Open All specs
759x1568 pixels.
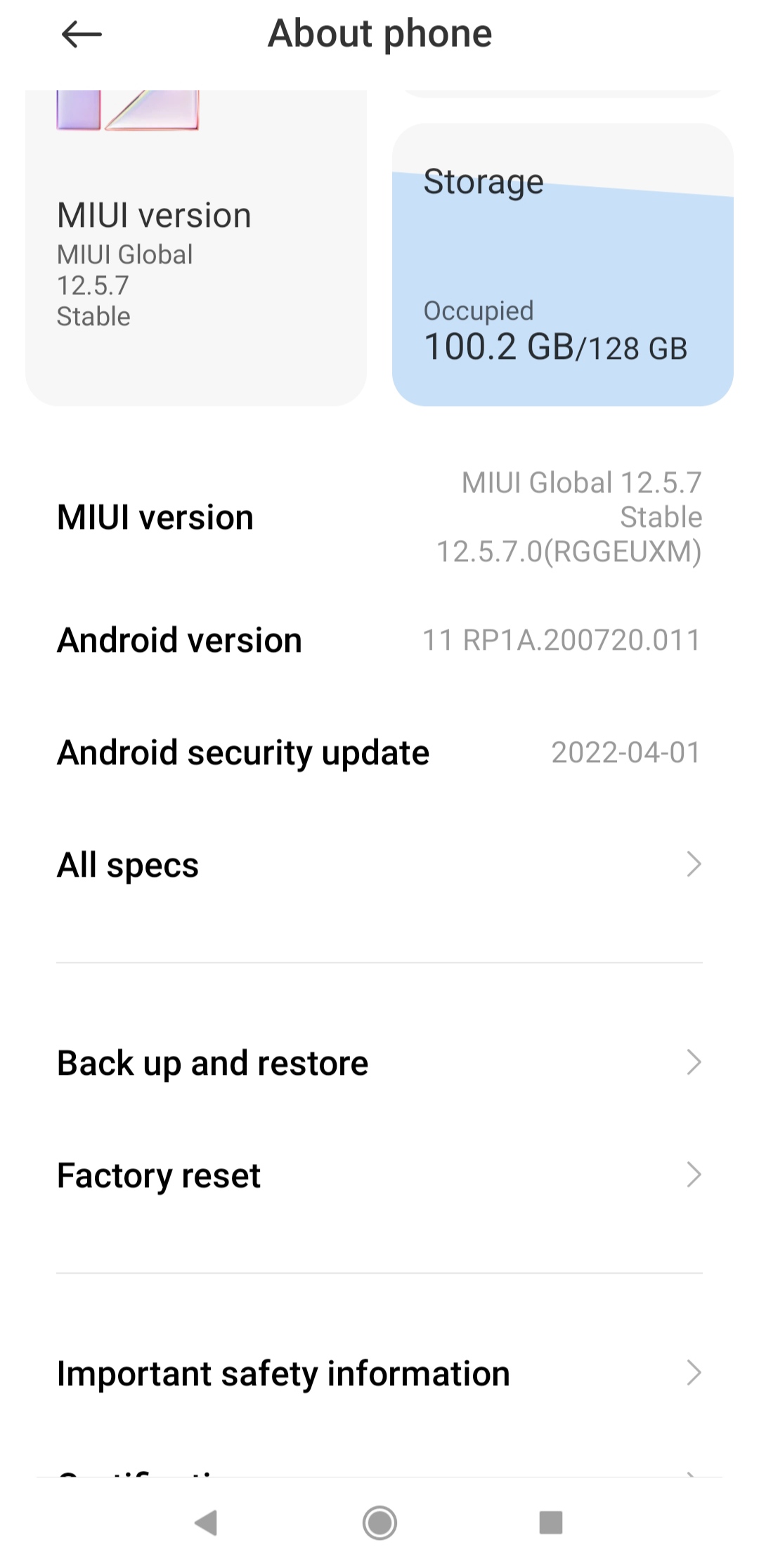click(x=379, y=865)
